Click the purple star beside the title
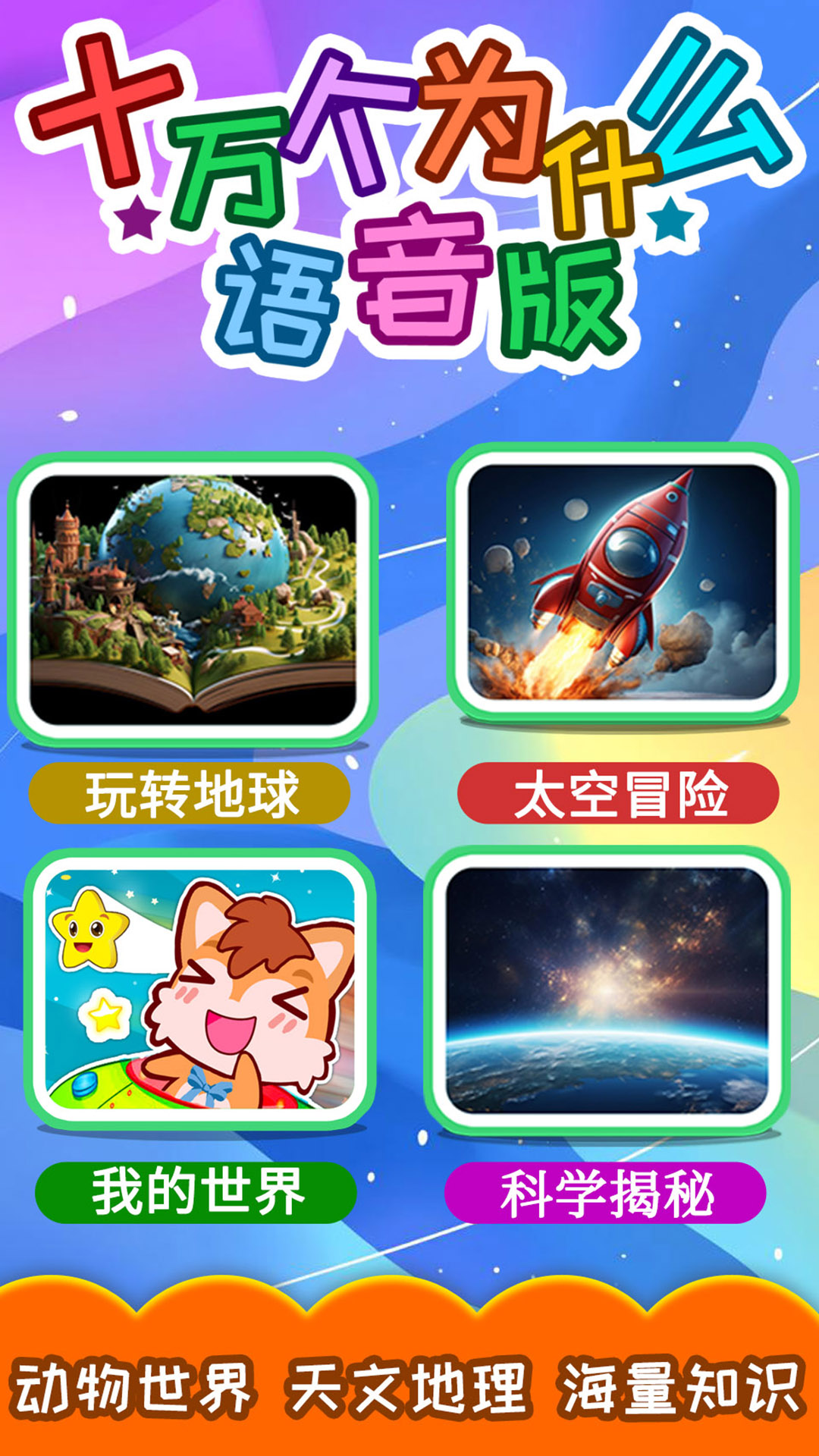 pyautogui.click(x=136, y=217)
